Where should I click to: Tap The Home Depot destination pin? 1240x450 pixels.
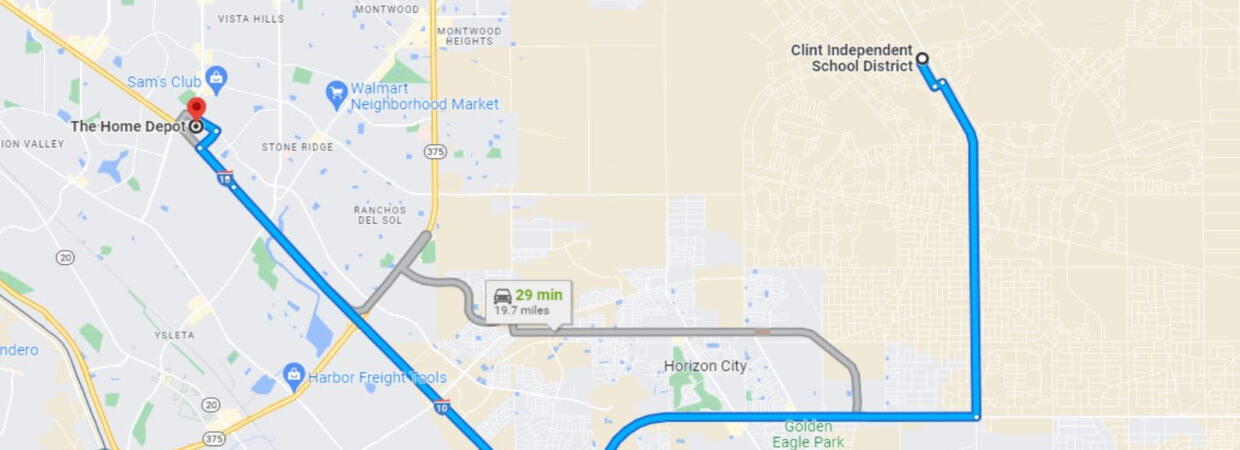pos(196,110)
